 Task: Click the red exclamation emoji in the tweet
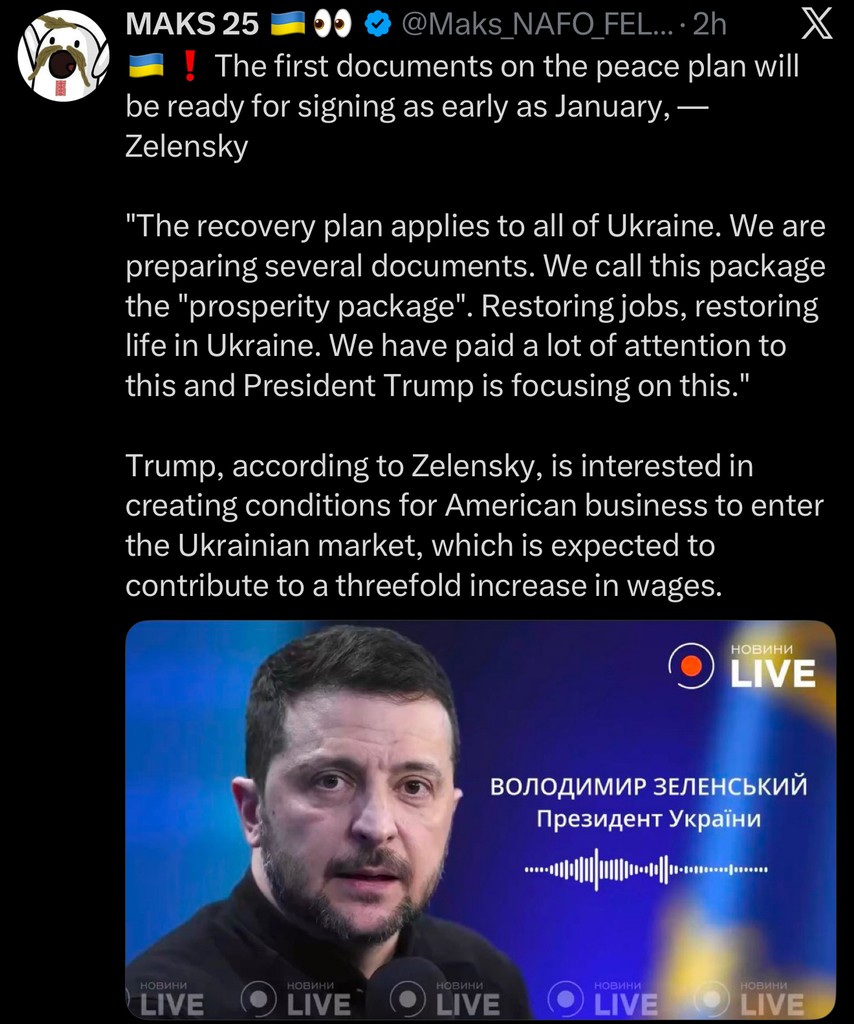[188, 66]
